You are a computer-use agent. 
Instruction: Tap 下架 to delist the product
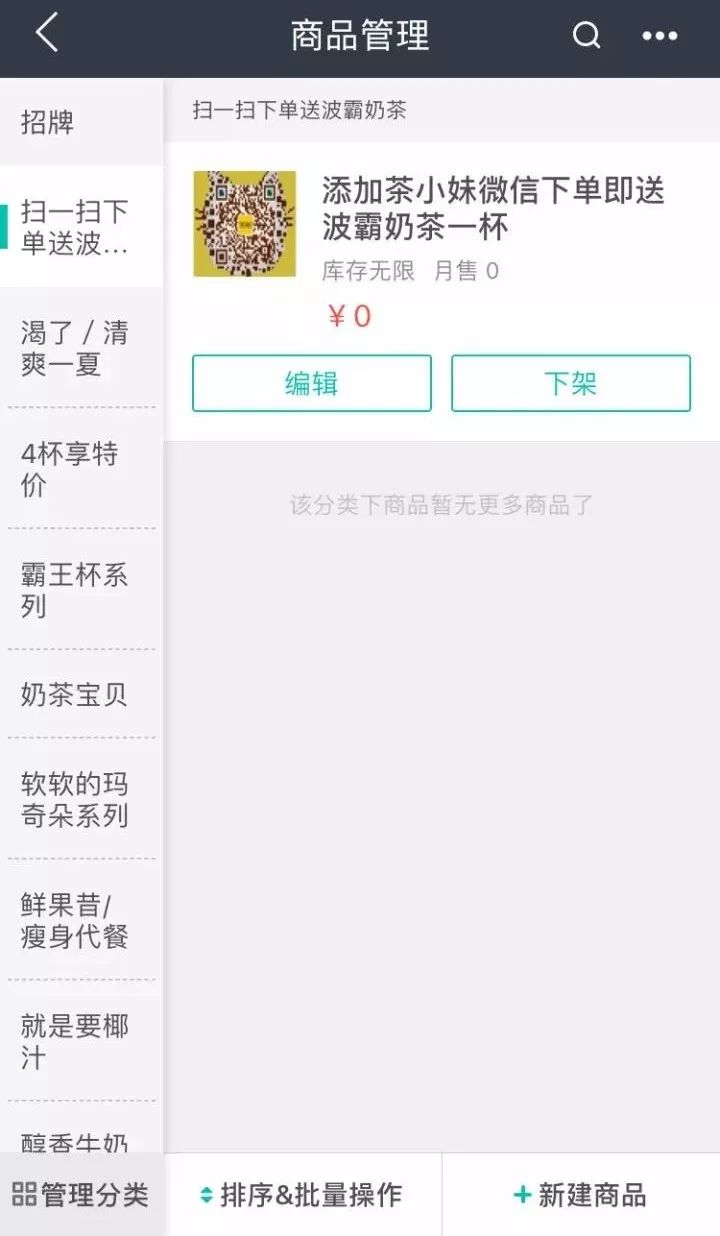point(570,383)
